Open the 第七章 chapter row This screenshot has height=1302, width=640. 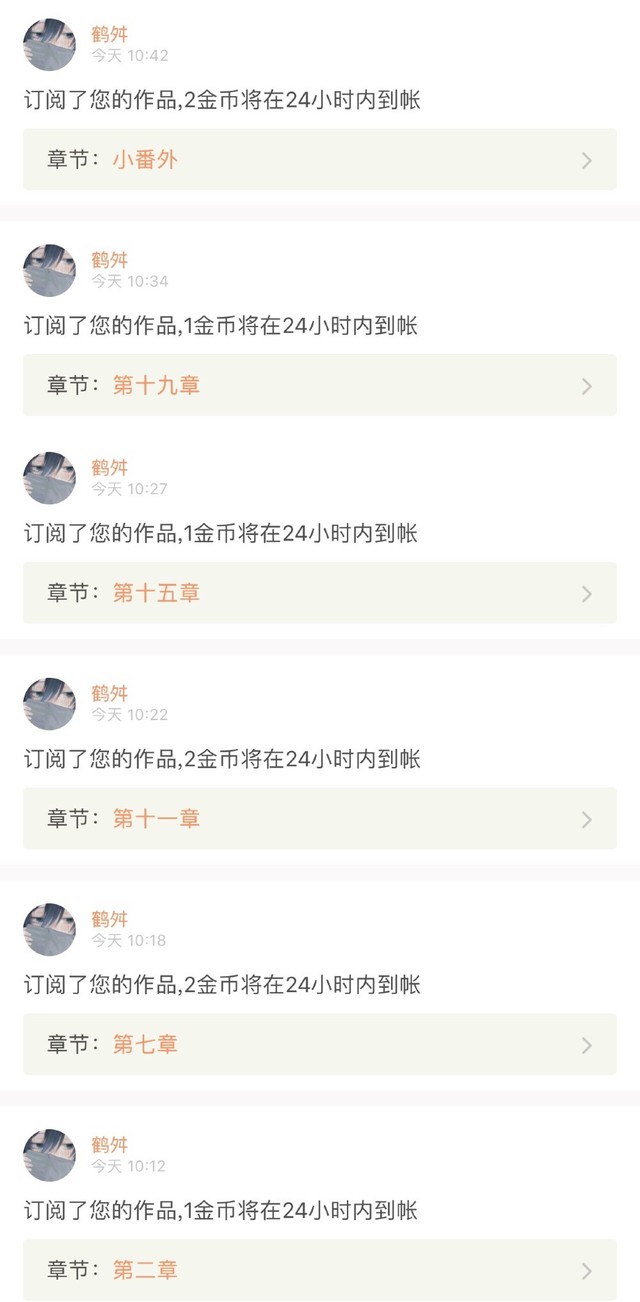click(x=320, y=1045)
